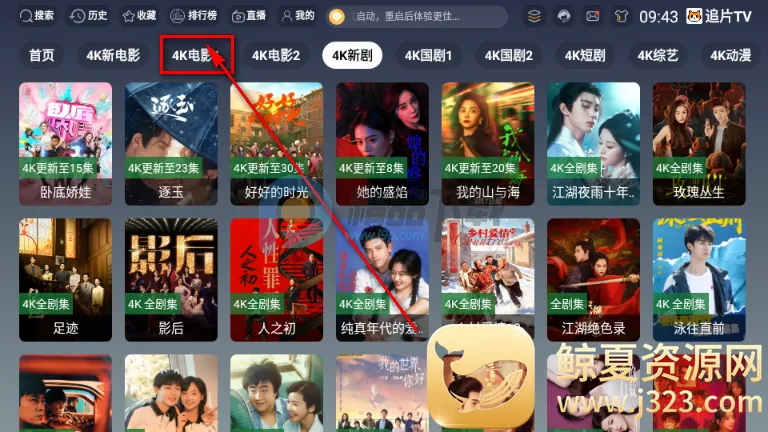The height and width of the screenshot is (432, 768).
Task: Open the 收藏 favorites
Action: 138,16
